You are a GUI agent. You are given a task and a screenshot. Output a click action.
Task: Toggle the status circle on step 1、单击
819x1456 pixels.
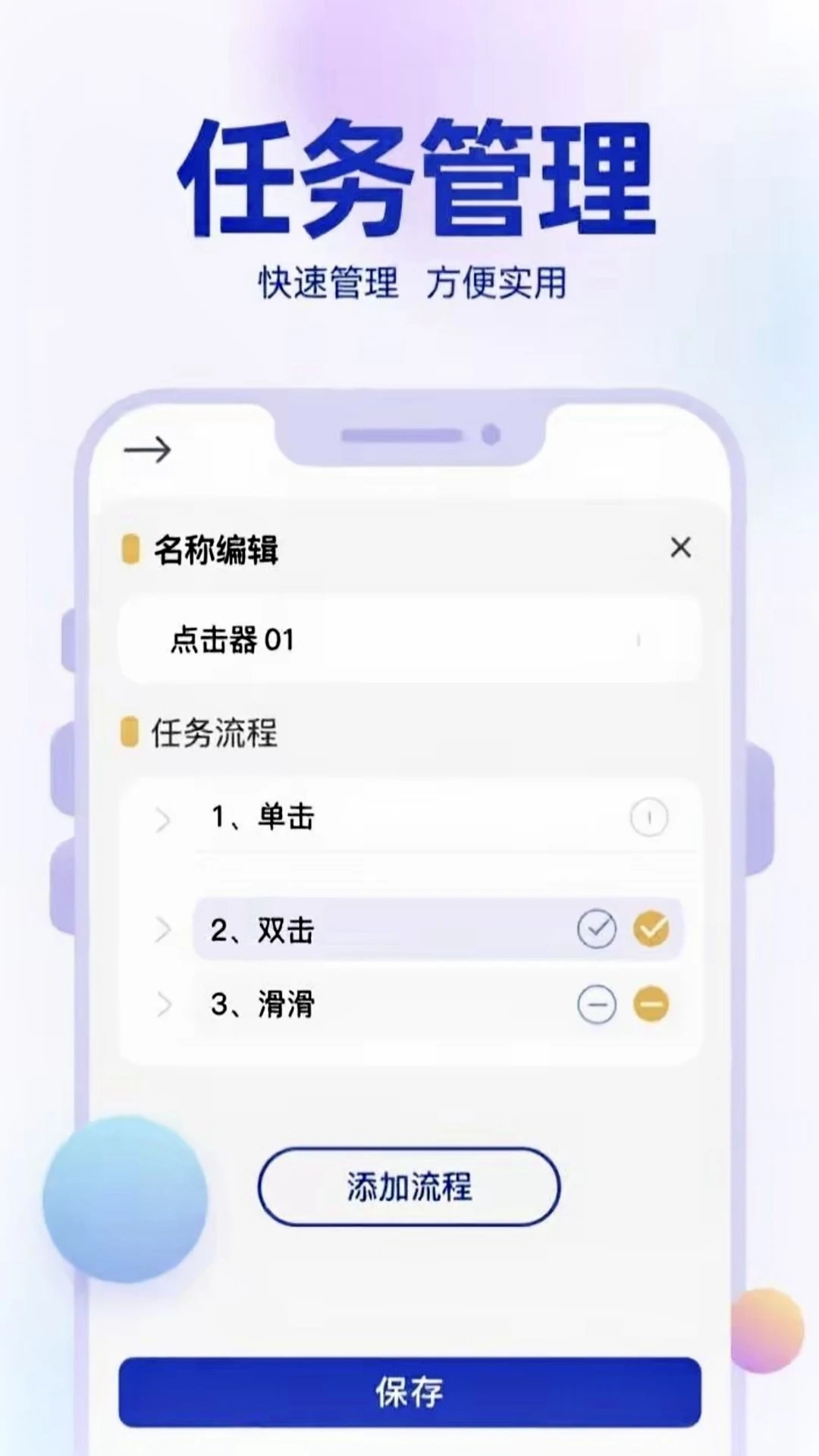coord(648,817)
